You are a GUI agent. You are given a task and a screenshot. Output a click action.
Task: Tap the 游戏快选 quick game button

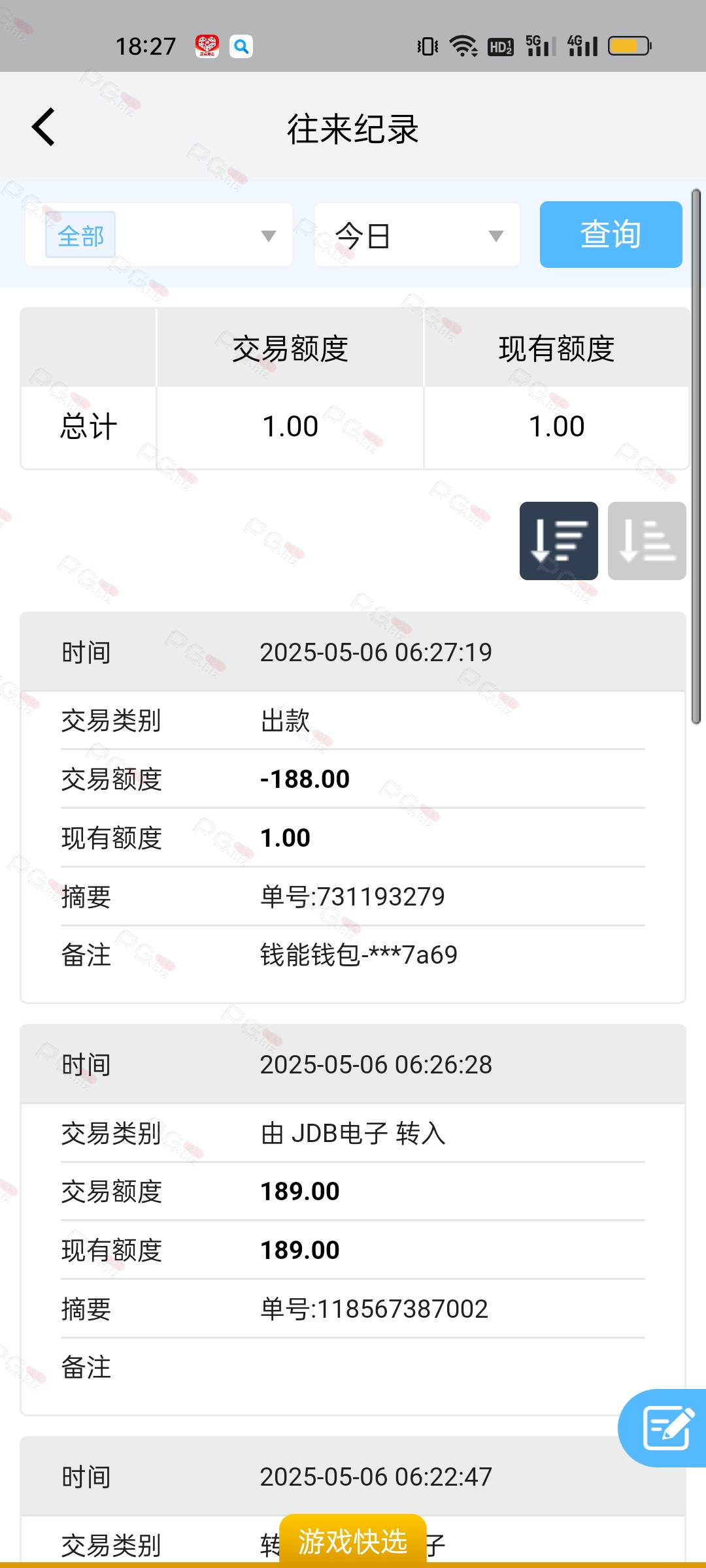[x=353, y=1541]
